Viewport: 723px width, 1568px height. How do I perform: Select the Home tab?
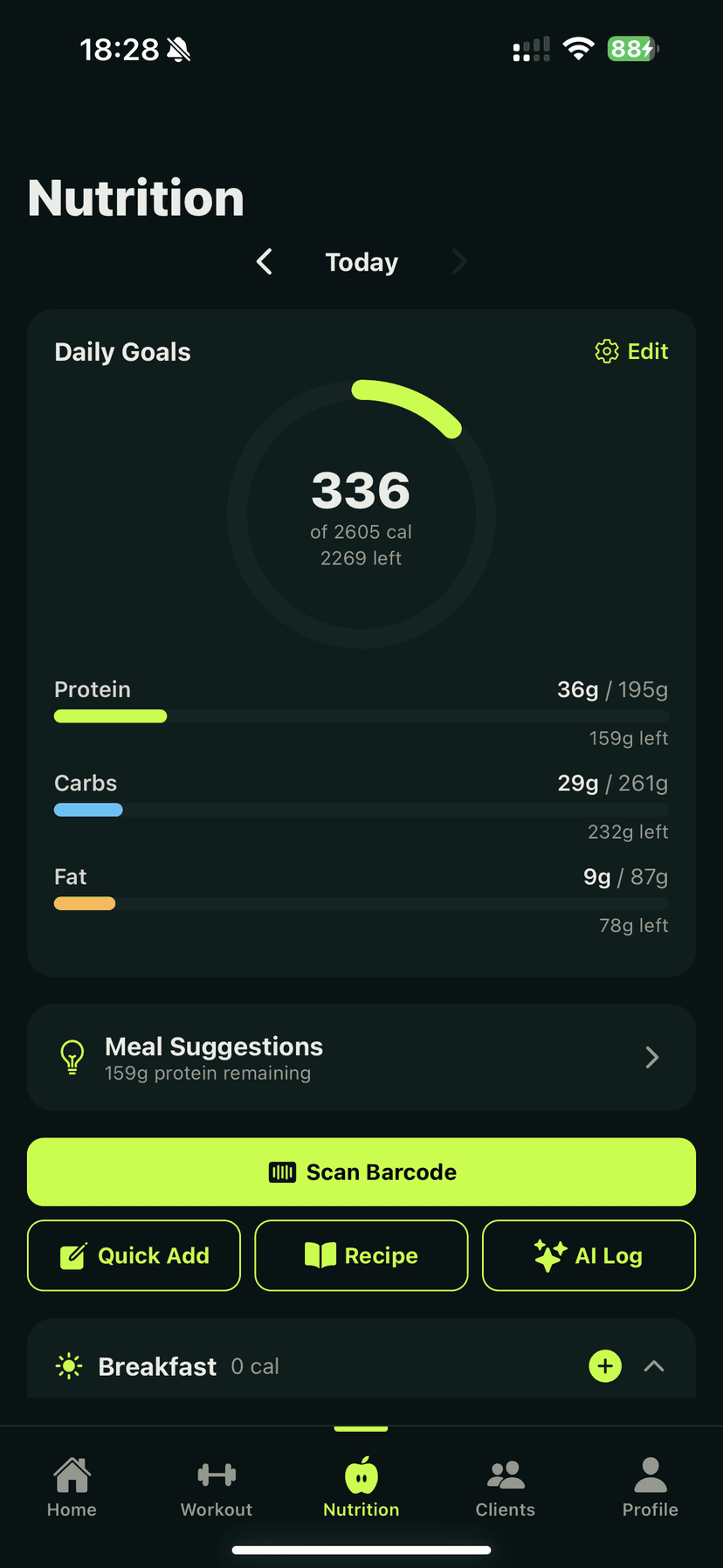coord(72,1485)
